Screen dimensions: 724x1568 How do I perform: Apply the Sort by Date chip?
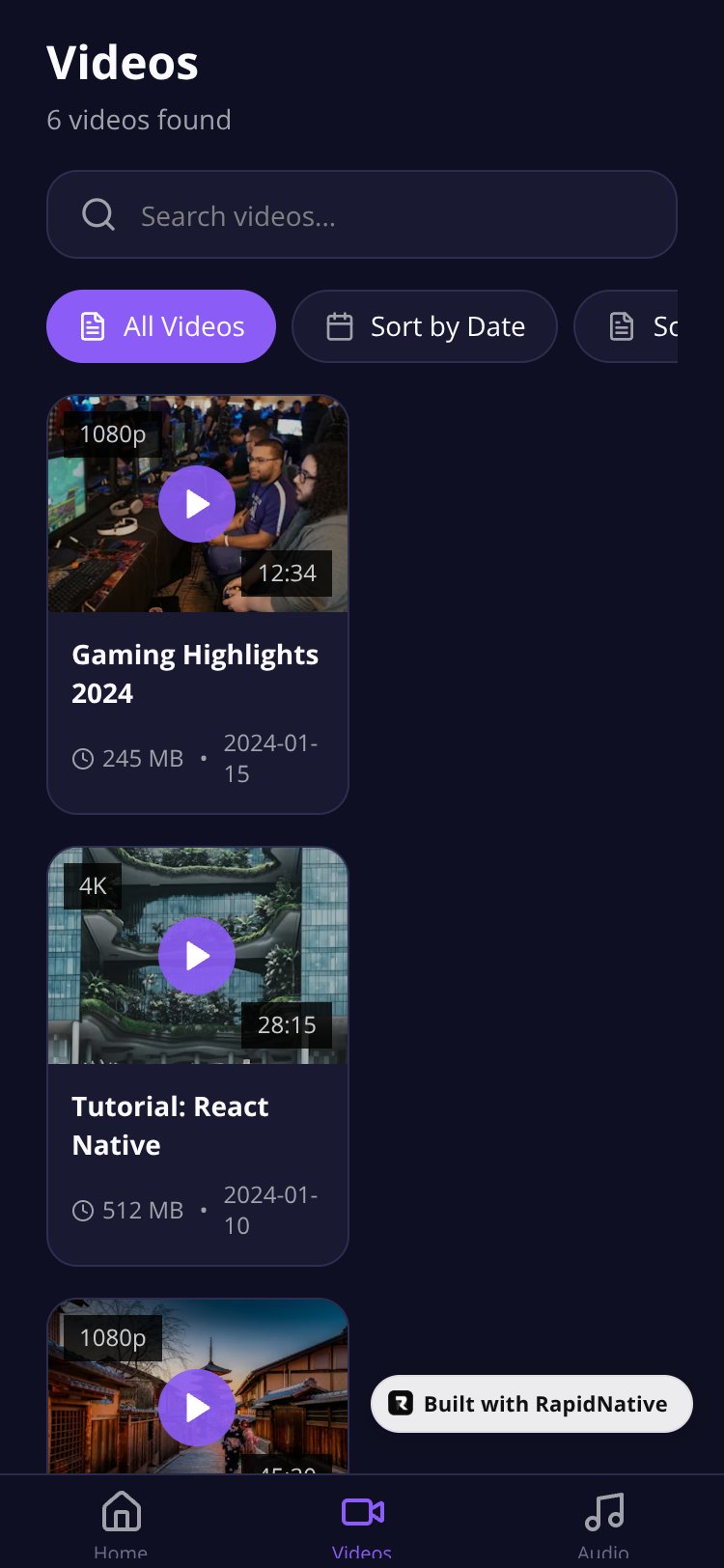pos(425,326)
